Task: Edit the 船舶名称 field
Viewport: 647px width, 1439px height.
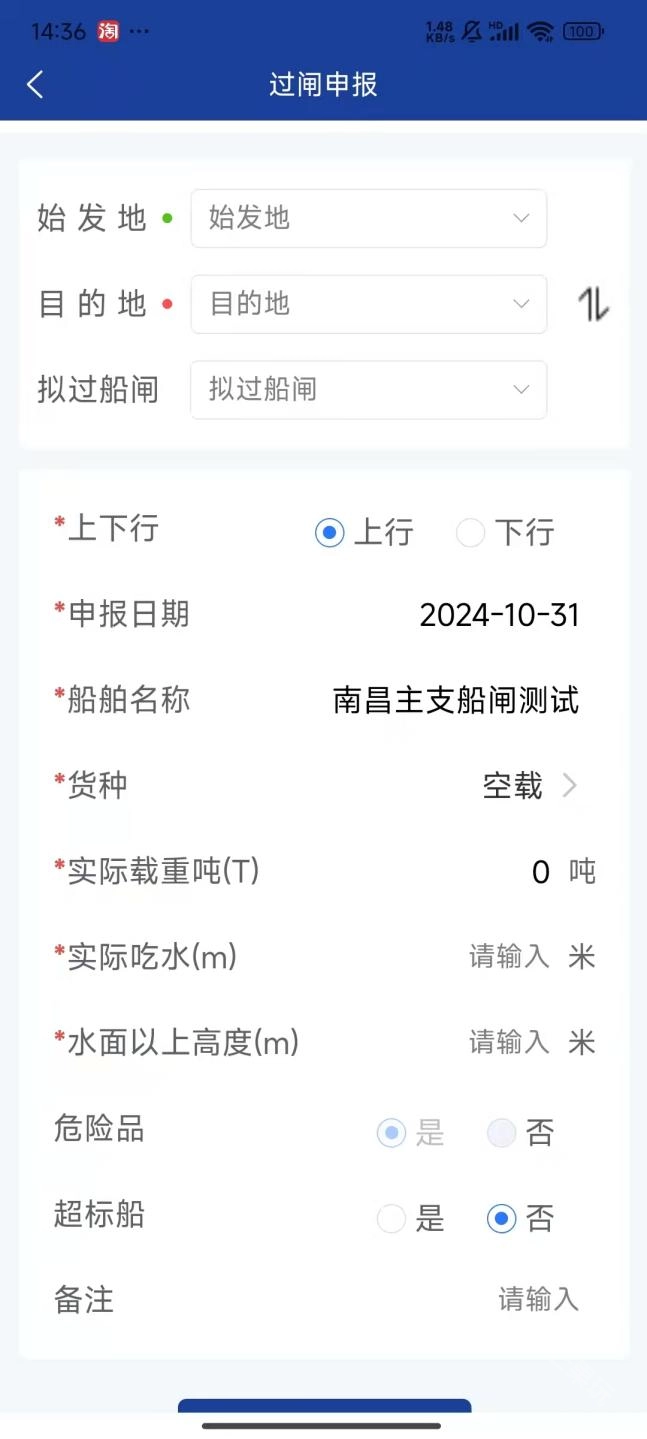Action: tap(456, 700)
